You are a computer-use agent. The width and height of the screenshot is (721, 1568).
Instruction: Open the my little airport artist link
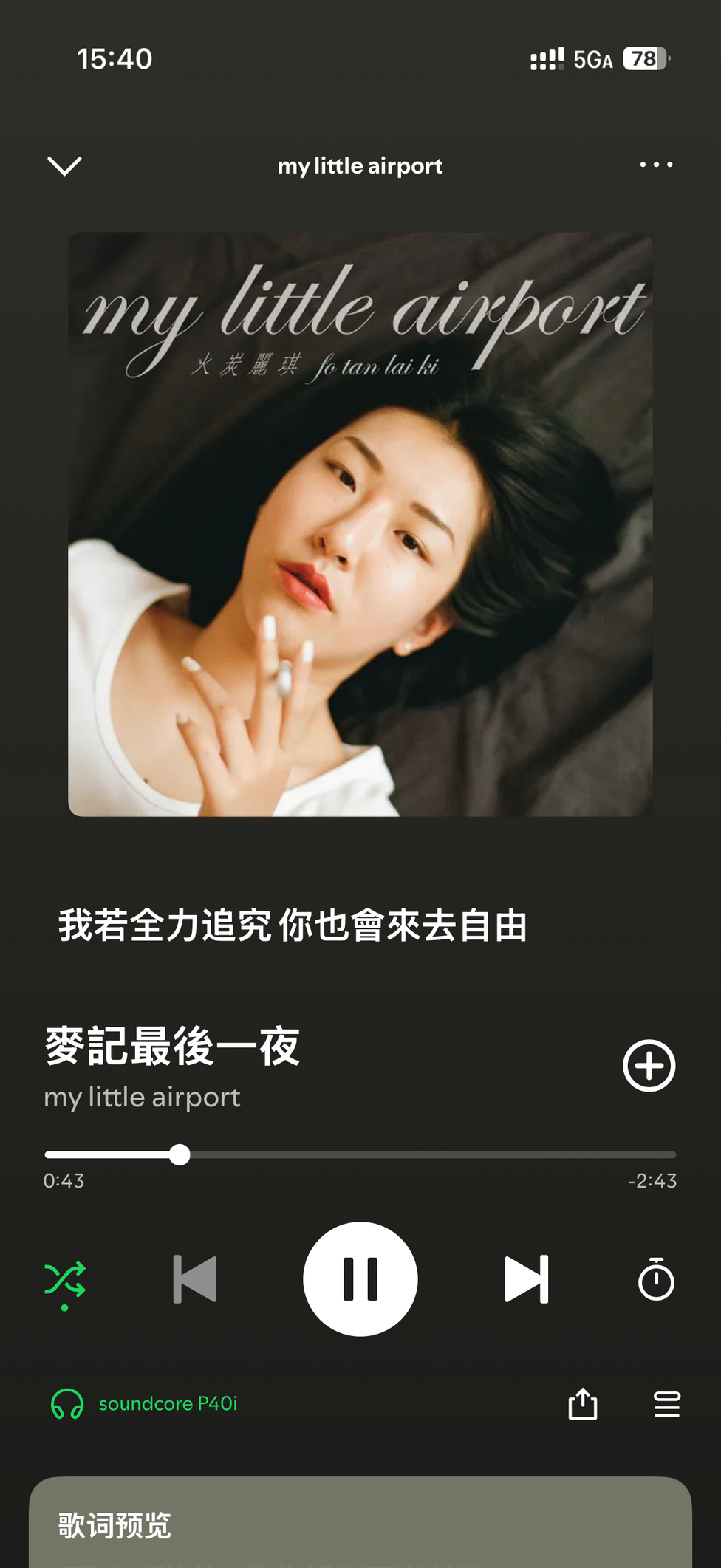pyautogui.click(x=142, y=1098)
